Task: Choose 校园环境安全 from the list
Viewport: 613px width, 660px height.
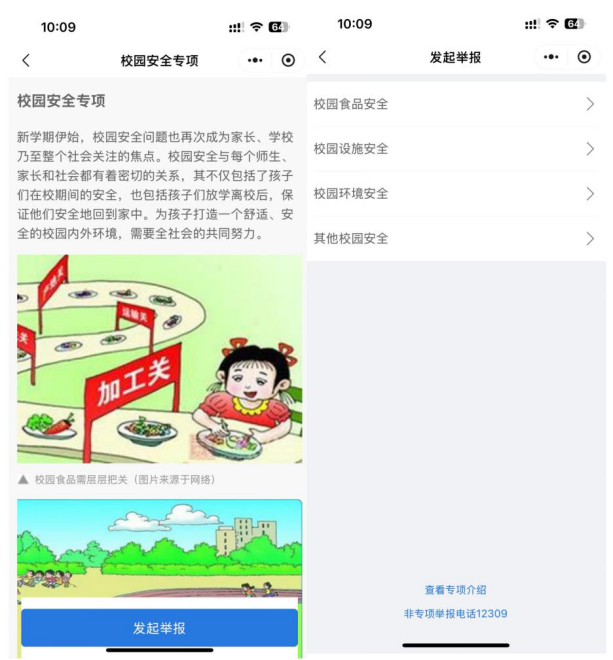Action: [455, 194]
